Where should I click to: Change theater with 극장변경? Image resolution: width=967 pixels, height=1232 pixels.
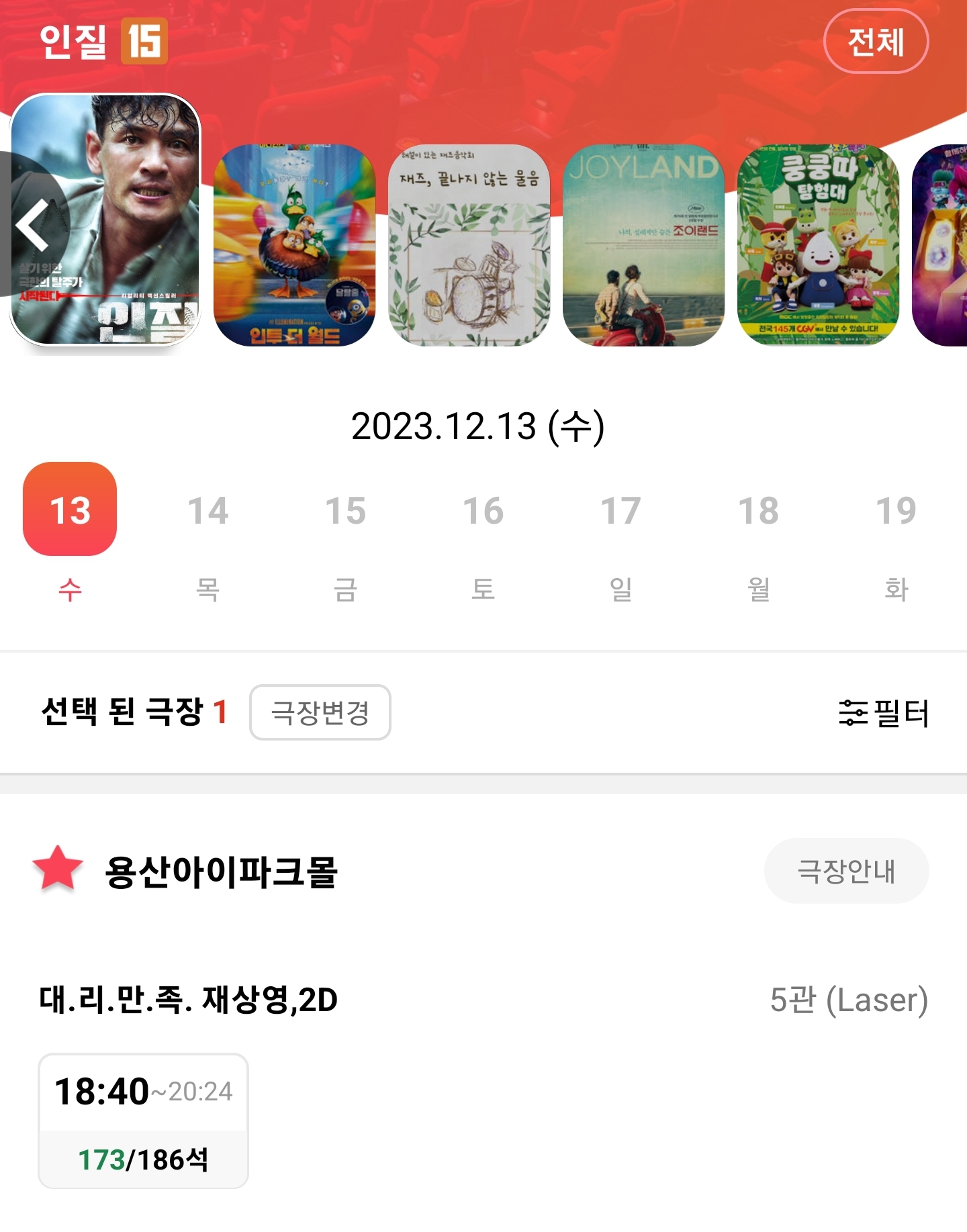320,712
